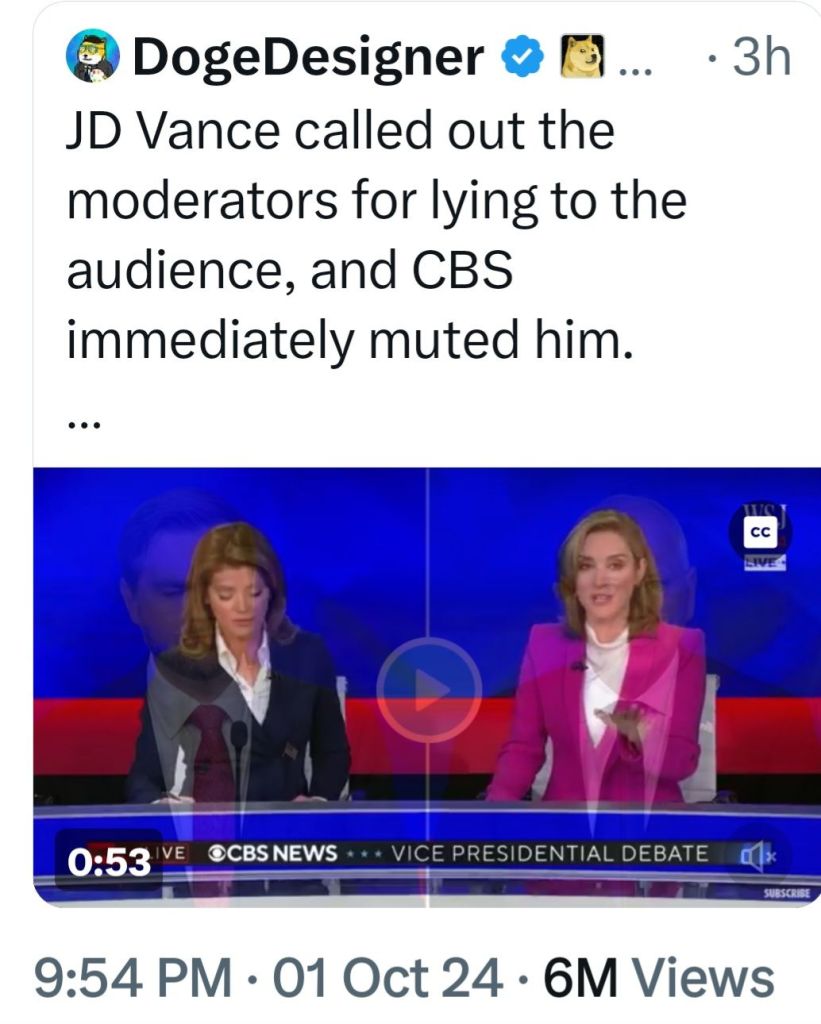The width and height of the screenshot is (821, 1024).
Task: Unmute the video sound
Action: tap(751, 855)
